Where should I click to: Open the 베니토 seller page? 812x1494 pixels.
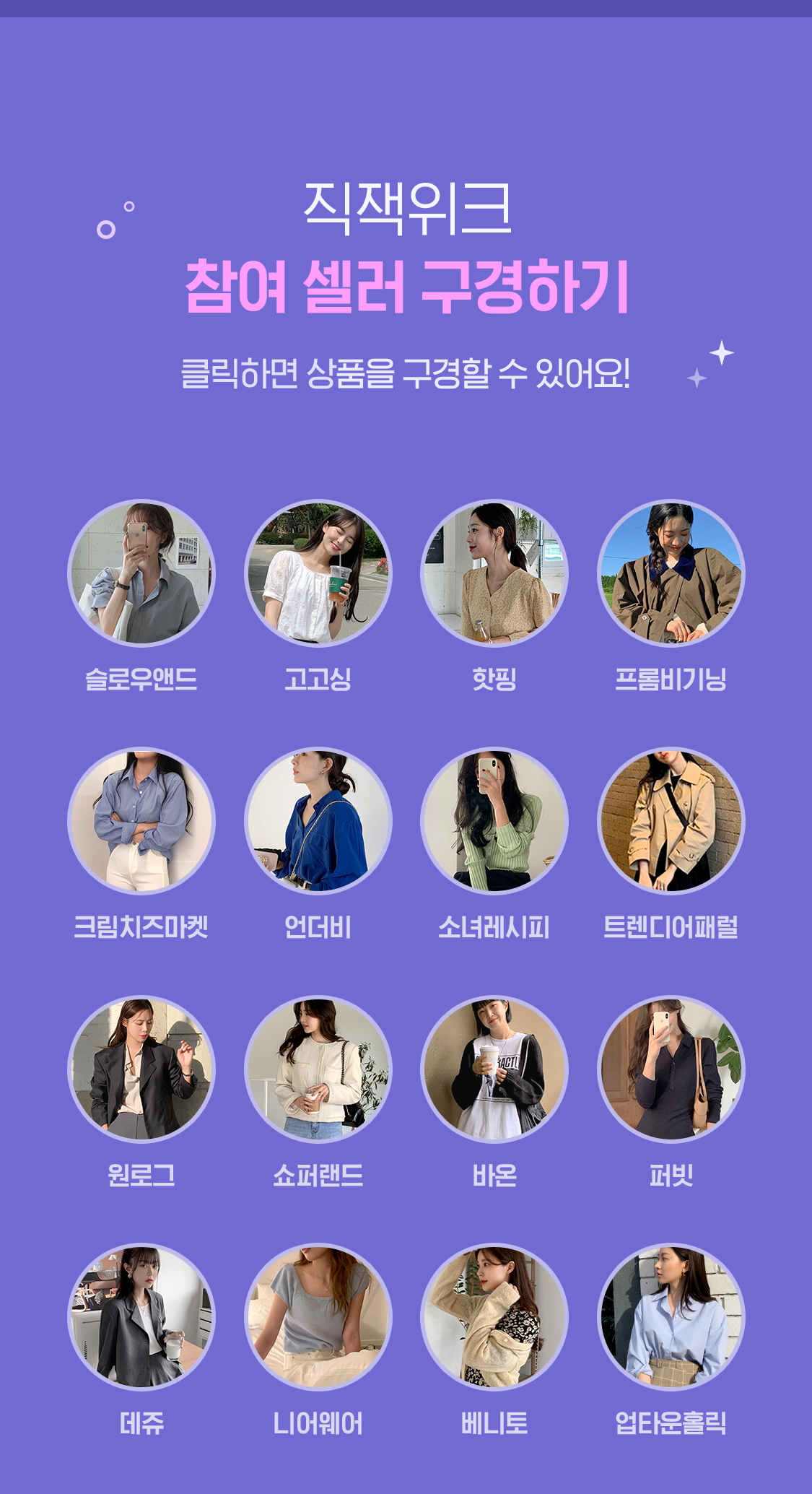pos(494,1317)
